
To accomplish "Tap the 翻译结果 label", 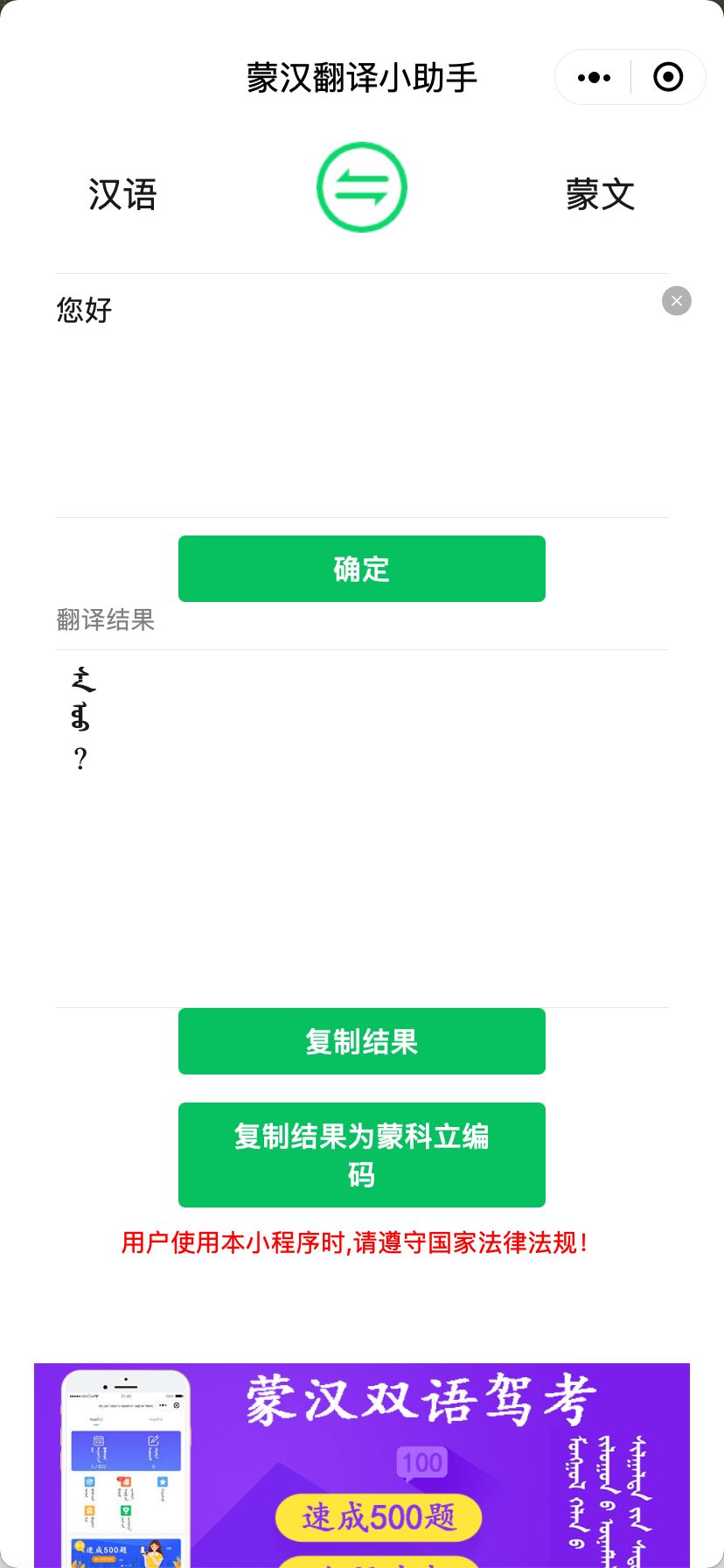I will [106, 620].
